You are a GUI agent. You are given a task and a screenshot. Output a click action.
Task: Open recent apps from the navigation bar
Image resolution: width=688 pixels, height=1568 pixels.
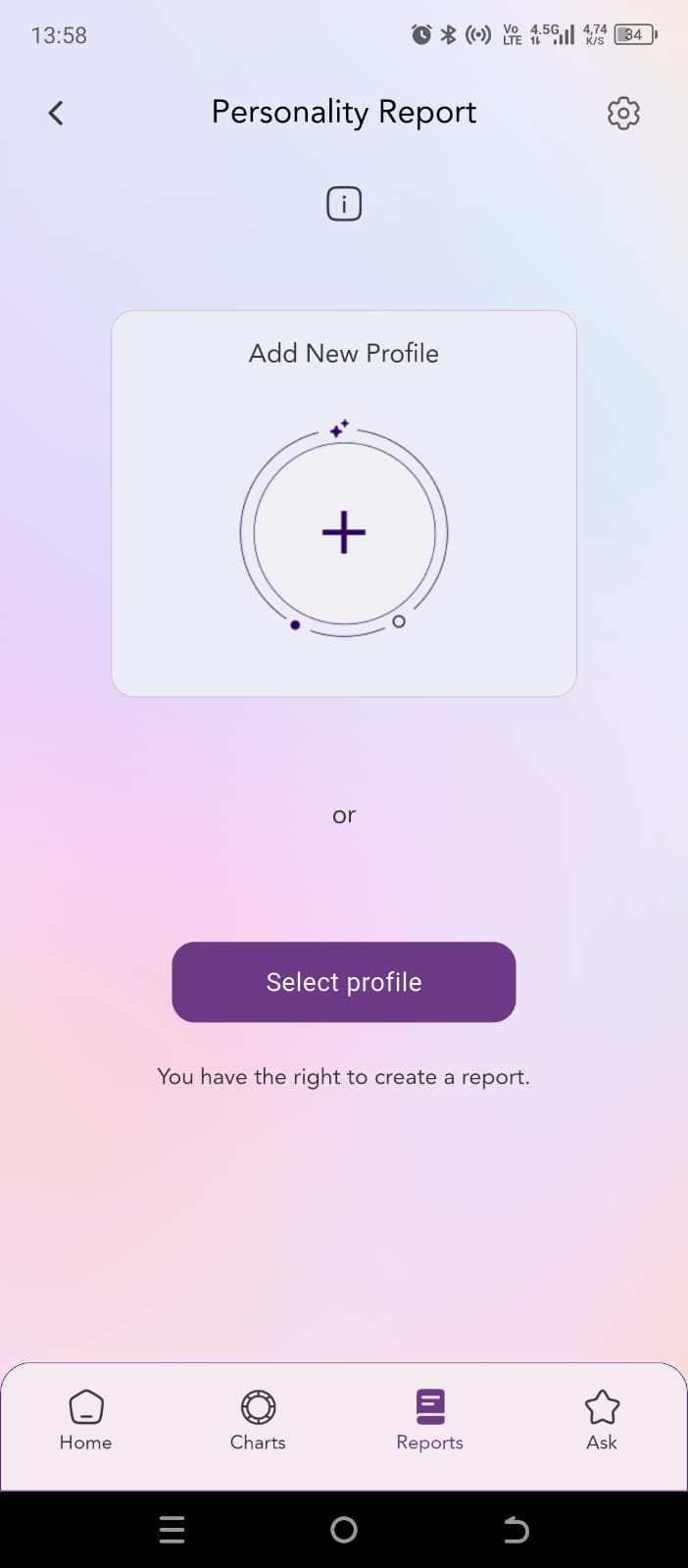[172, 1530]
